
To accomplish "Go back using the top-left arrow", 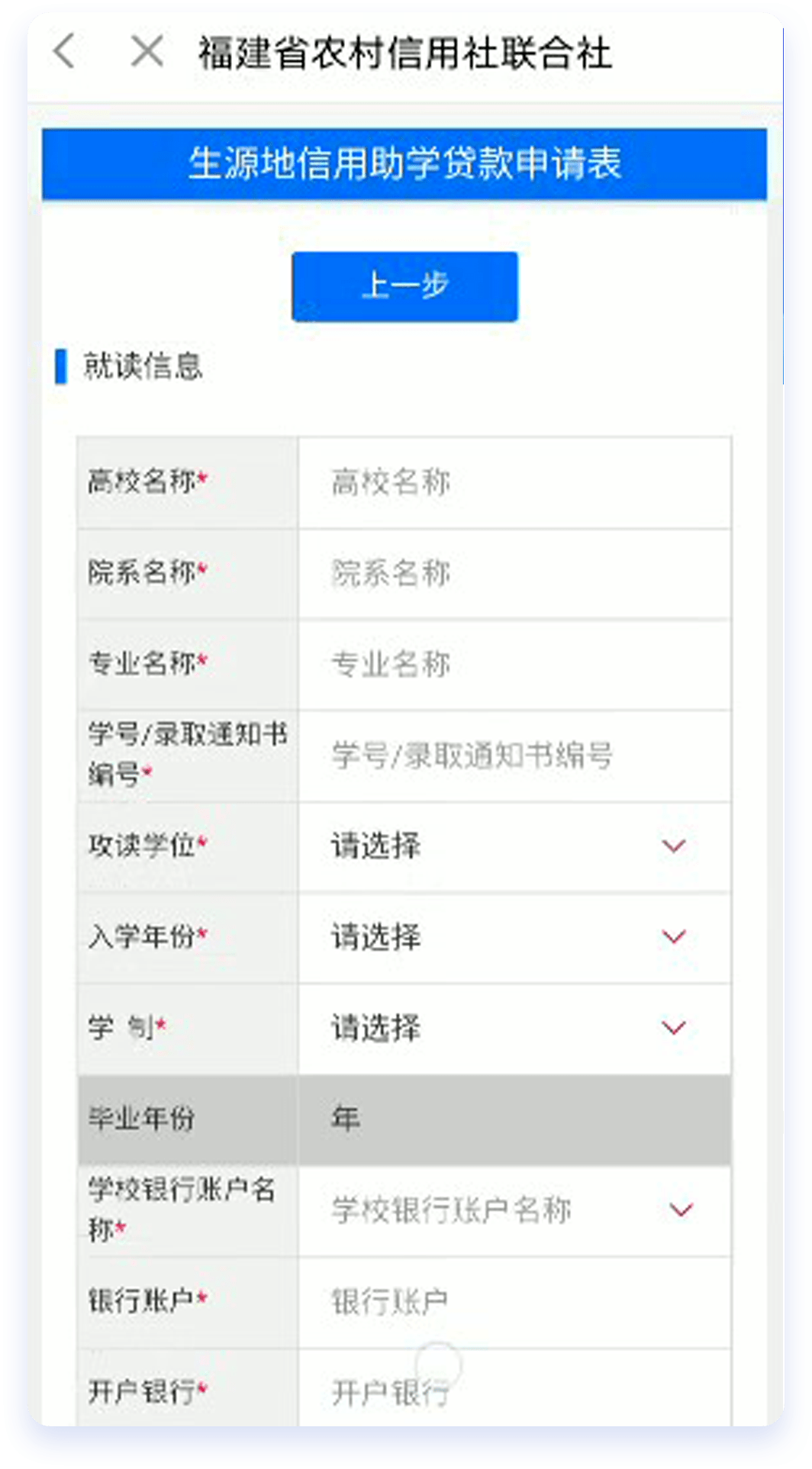I will click(x=66, y=52).
